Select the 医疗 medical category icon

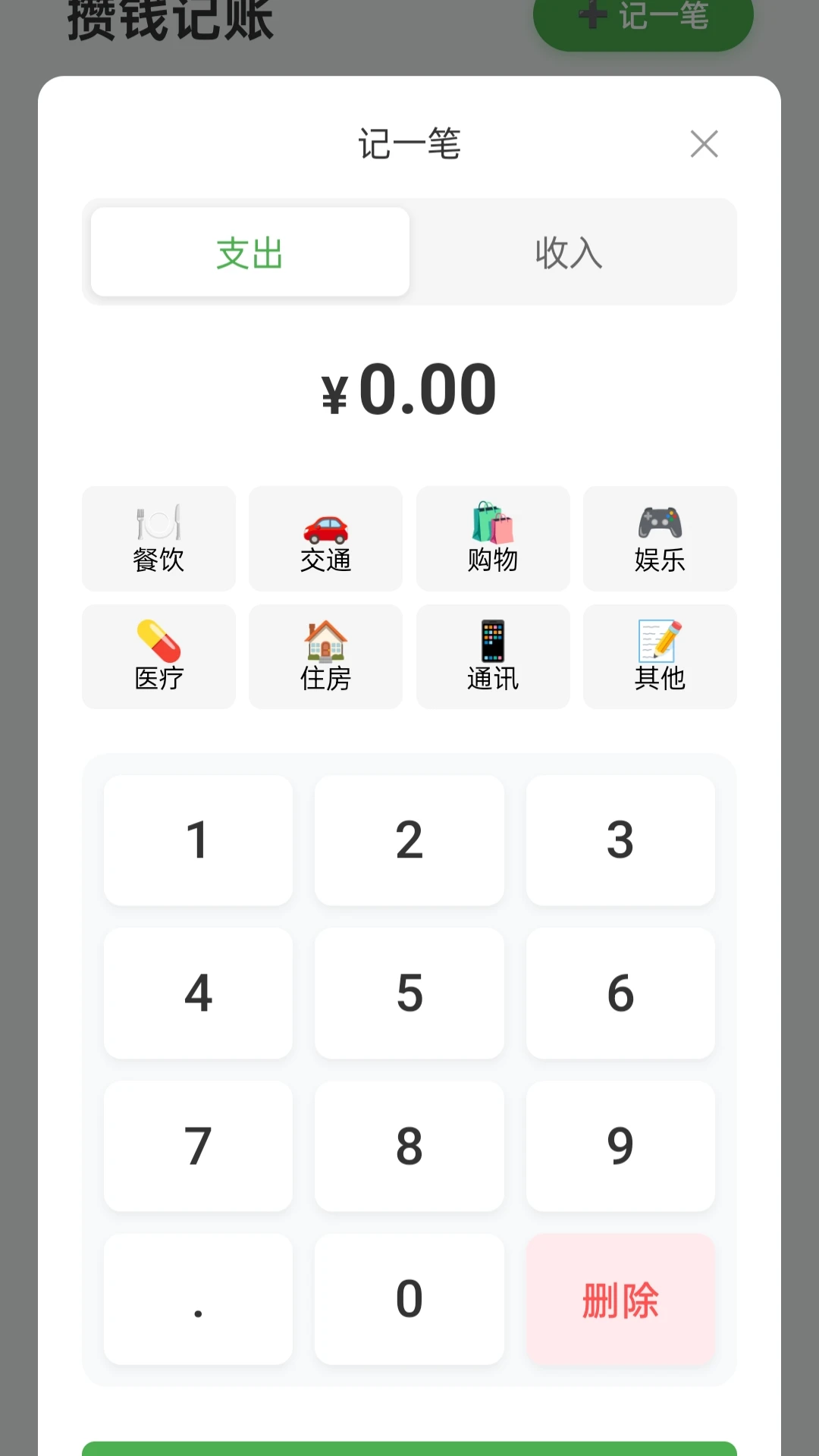158,657
